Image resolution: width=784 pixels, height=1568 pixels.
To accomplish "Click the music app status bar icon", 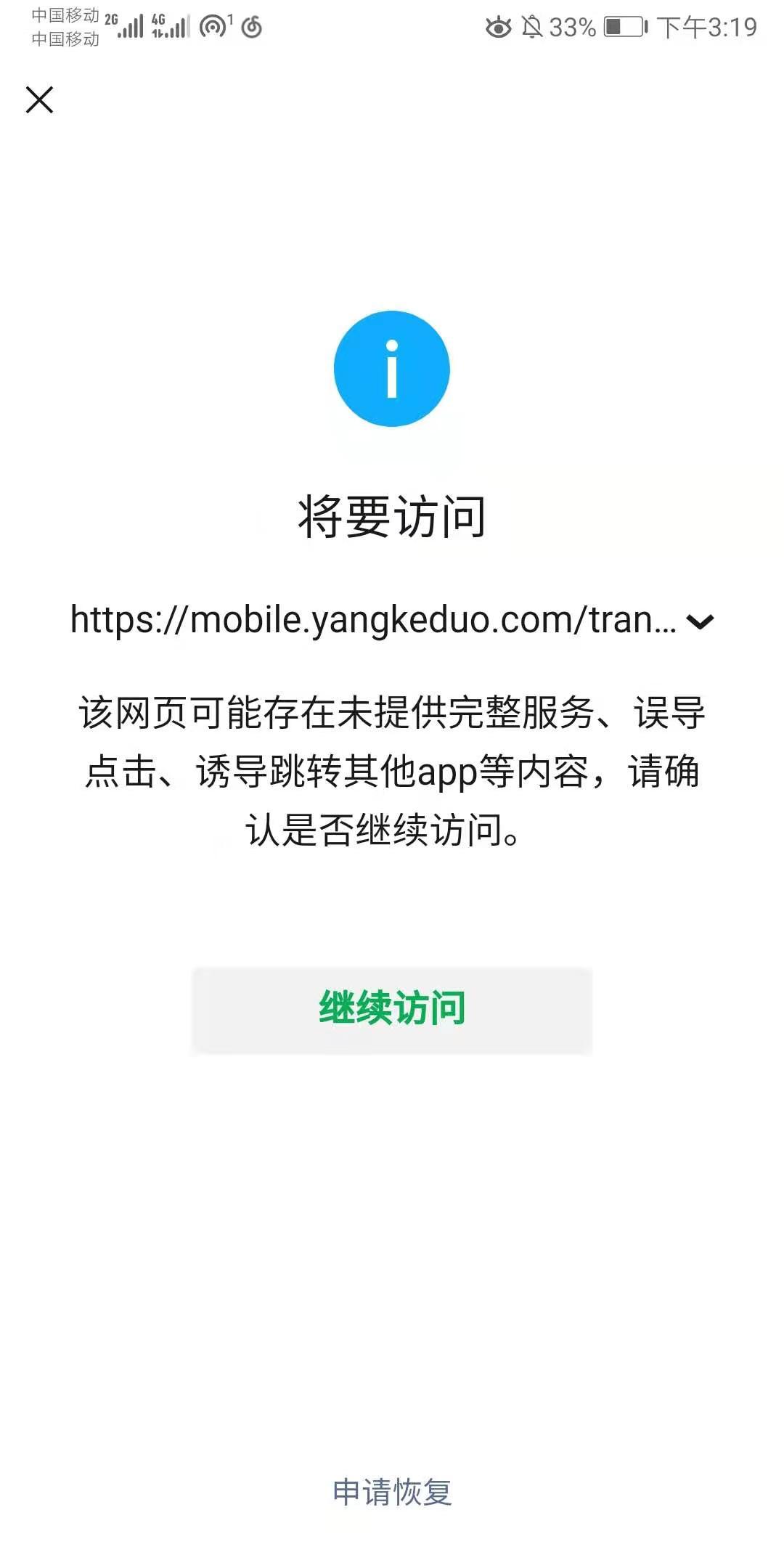I will (252, 27).
